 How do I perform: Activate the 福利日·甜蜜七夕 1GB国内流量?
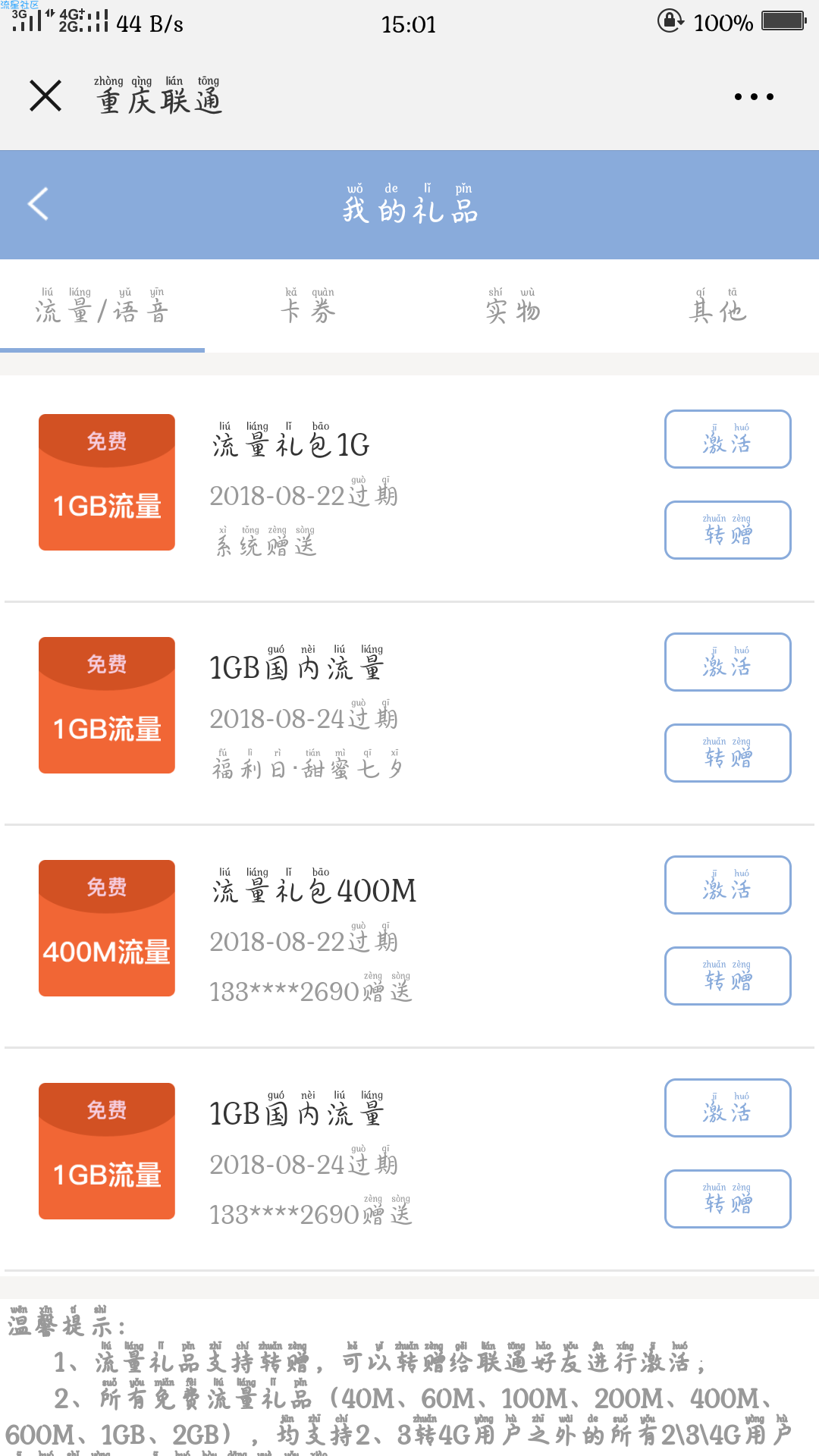point(728,662)
